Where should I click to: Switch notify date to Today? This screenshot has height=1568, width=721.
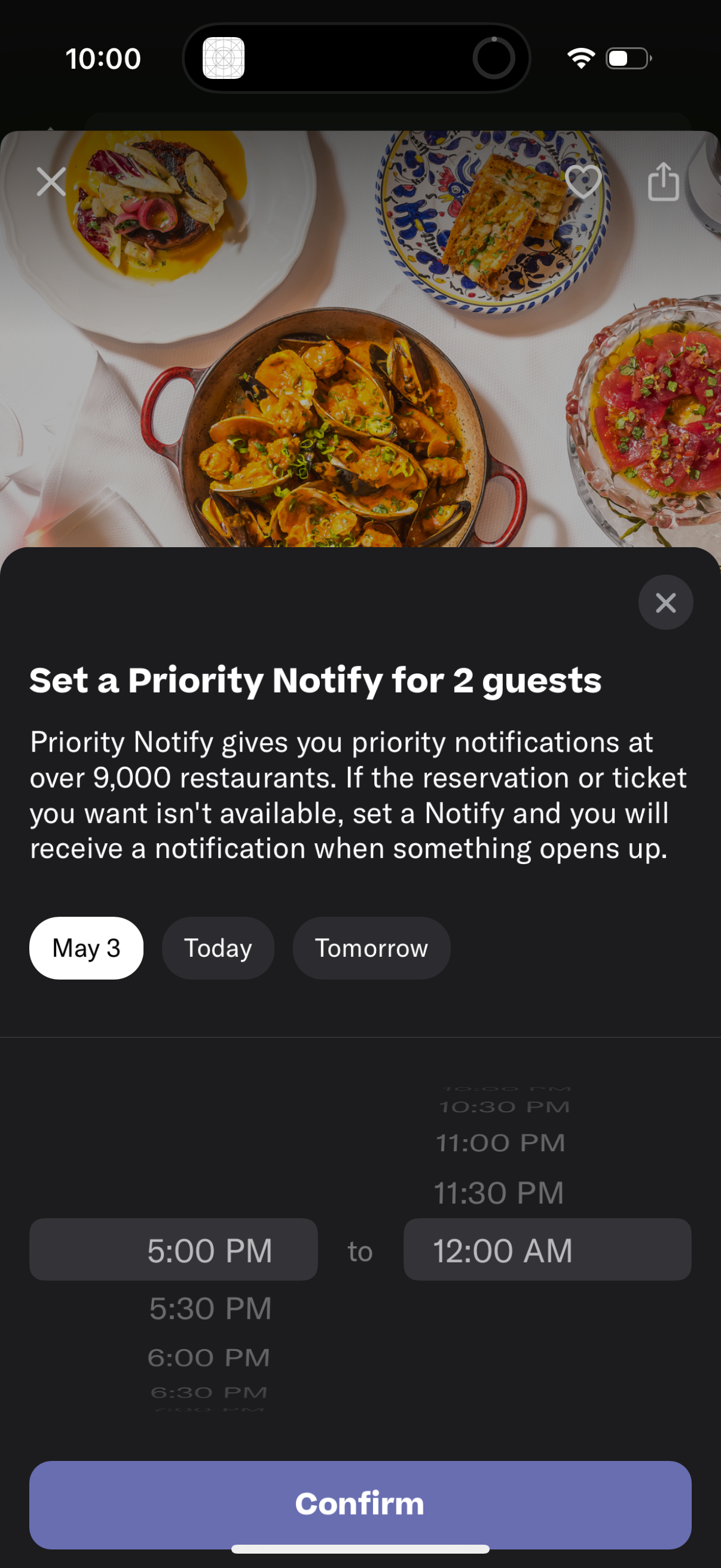(x=218, y=947)
